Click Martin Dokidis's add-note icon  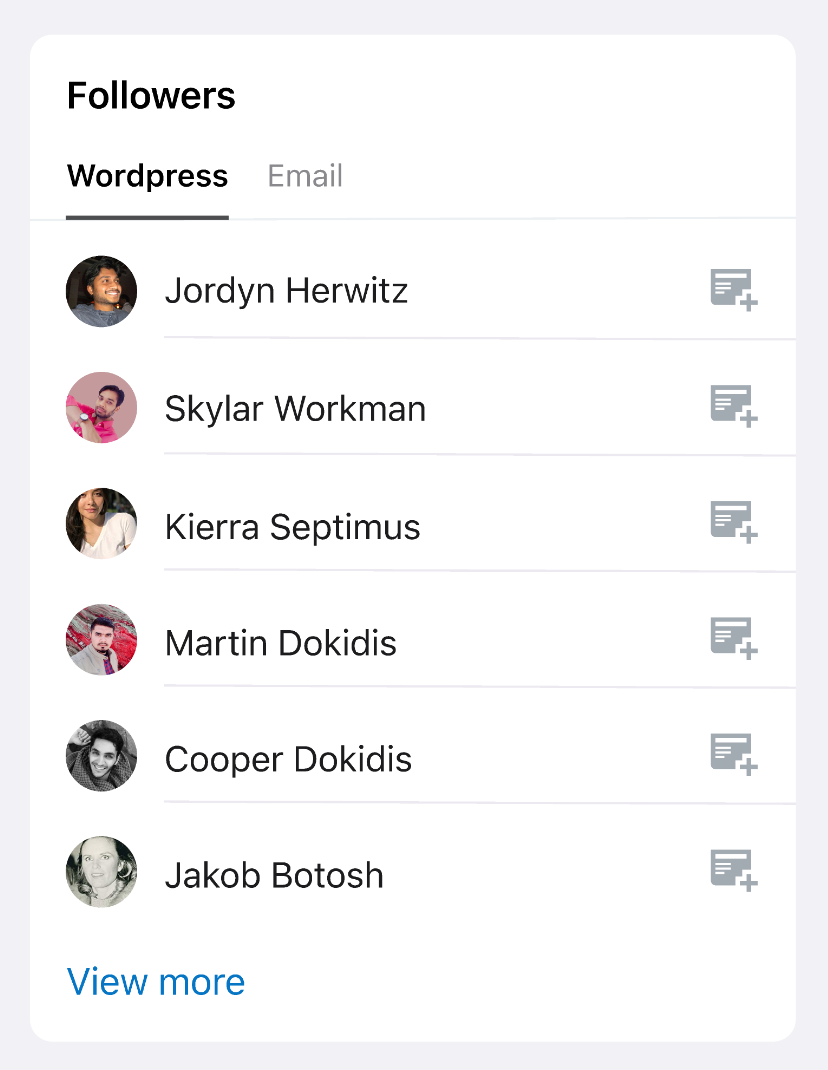734,639
